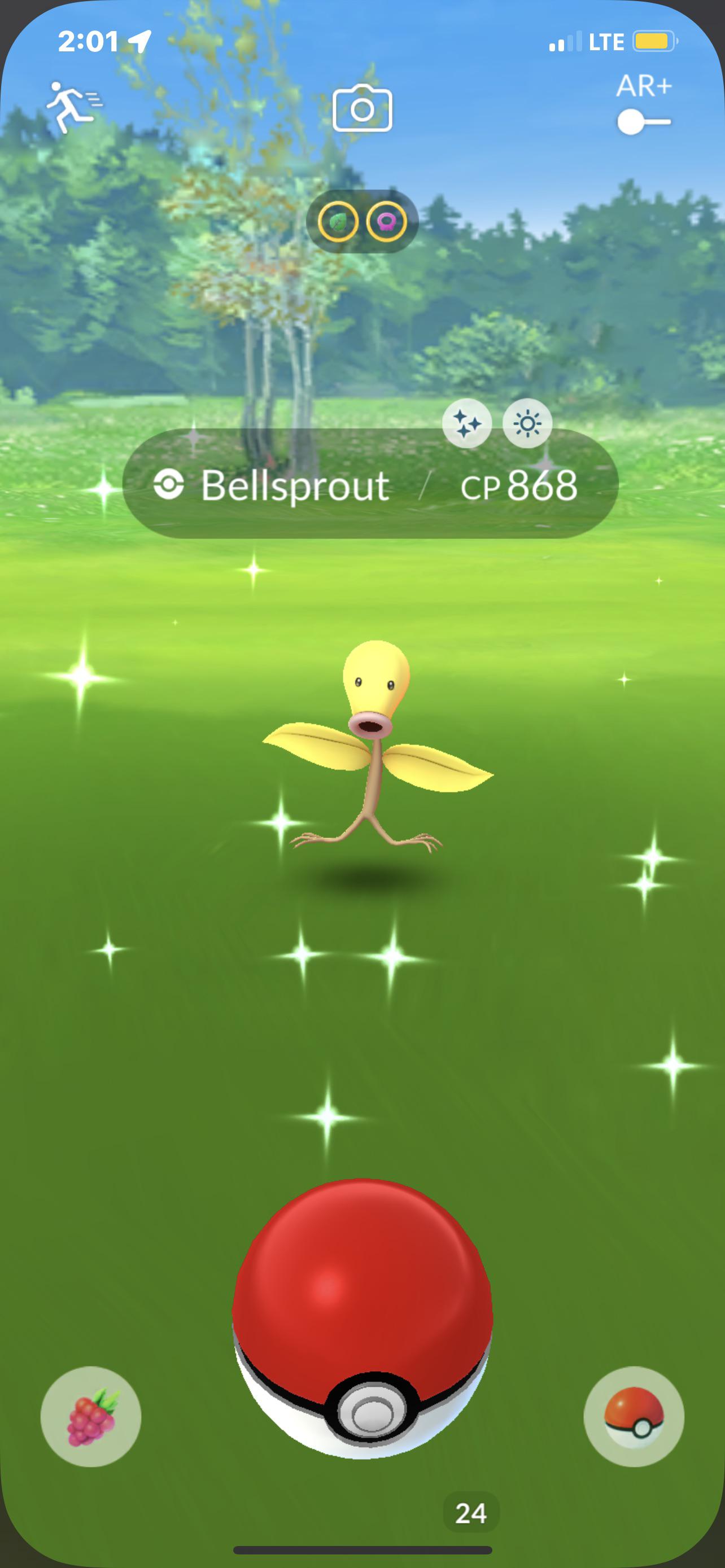The height and width of the screenshot is (1568, 725).
Task: Open the Poké Ball selection menu
Action: [x=634, y=1416]
